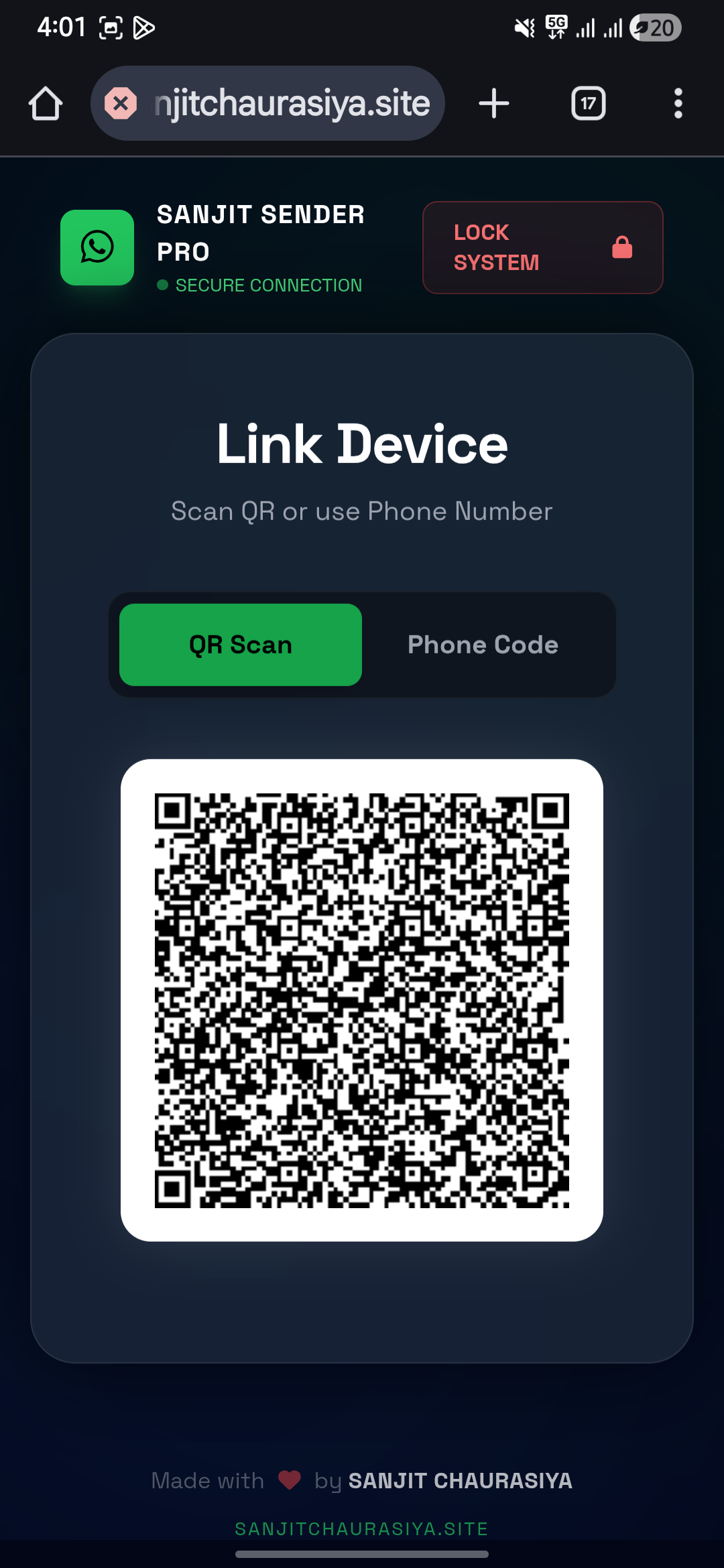Tap the site security warning icon

[121, 104]
